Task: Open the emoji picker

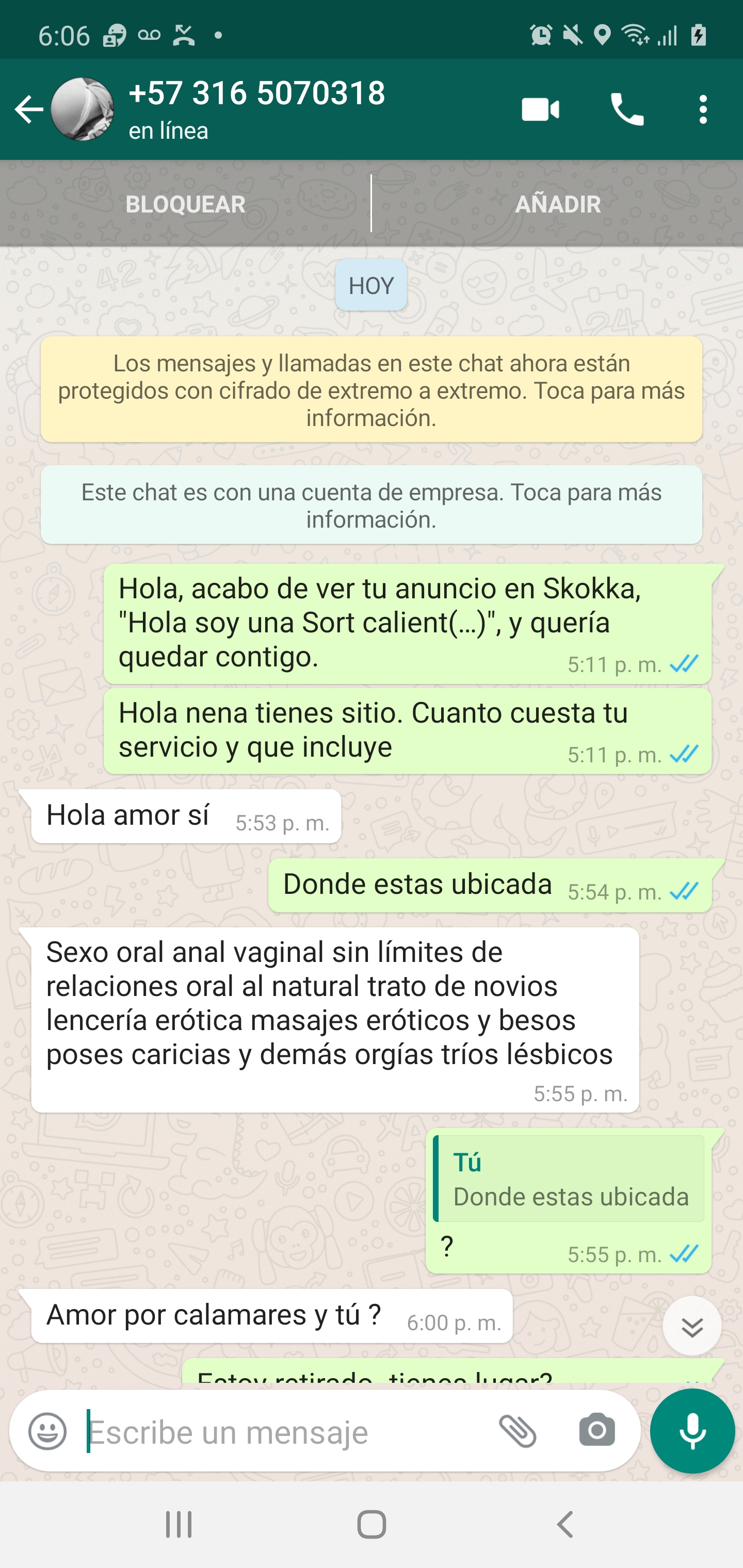Action: [x=47, y=1430]
